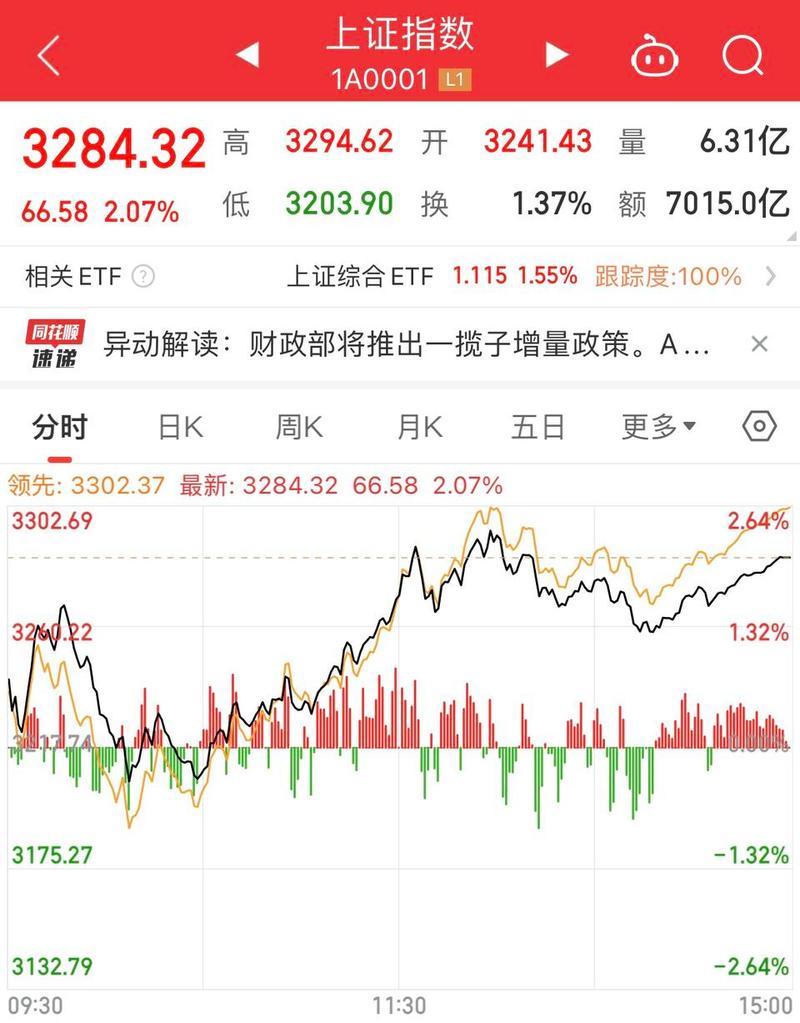This screenshot has width=800, height=1023.
Task: Tap the 上证指数 title header
Action: [400, 38]
